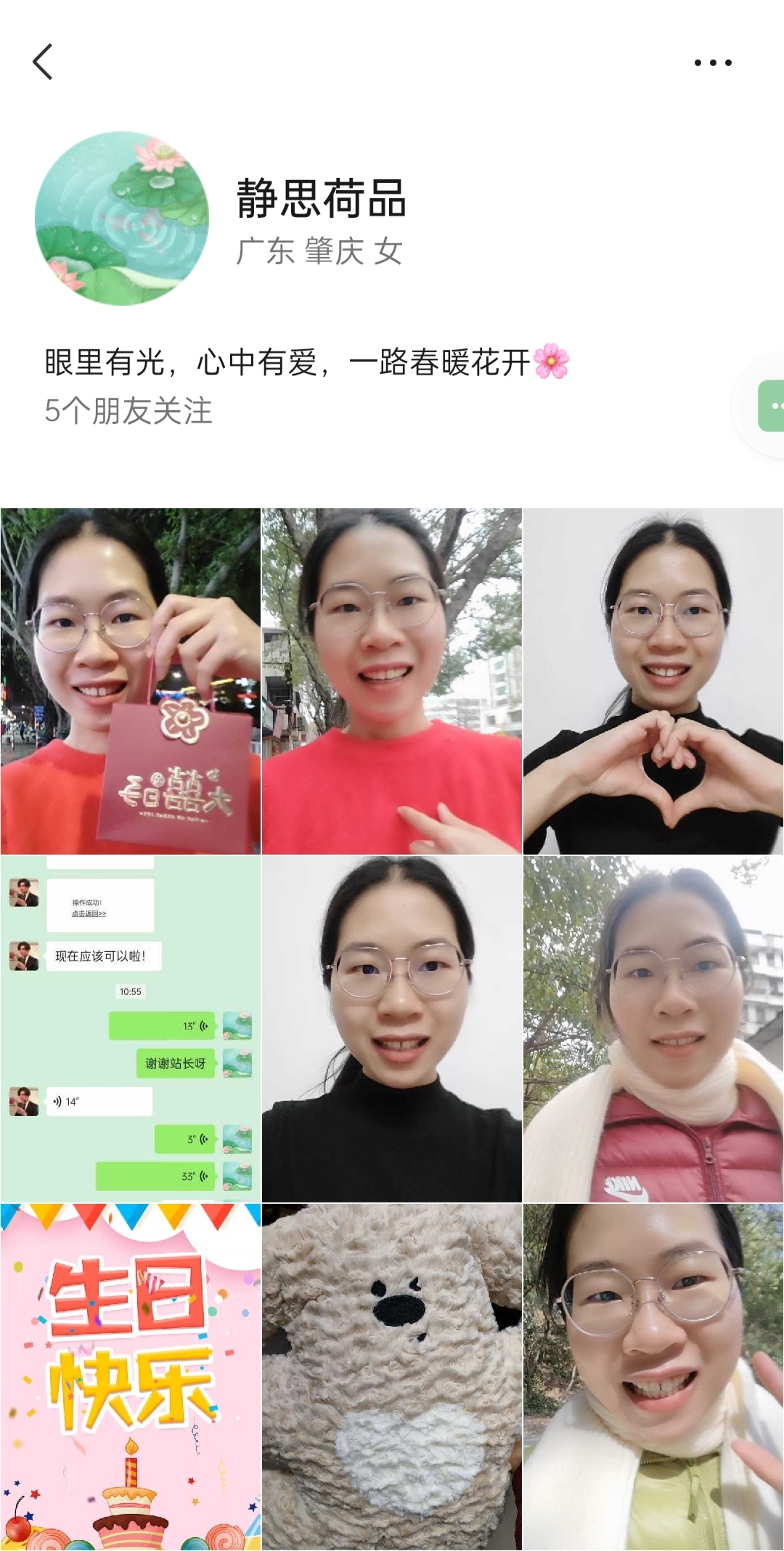Open the three-dot overflow menu
Viewport: 784px width, 1551px height.
tap(712, 62)
